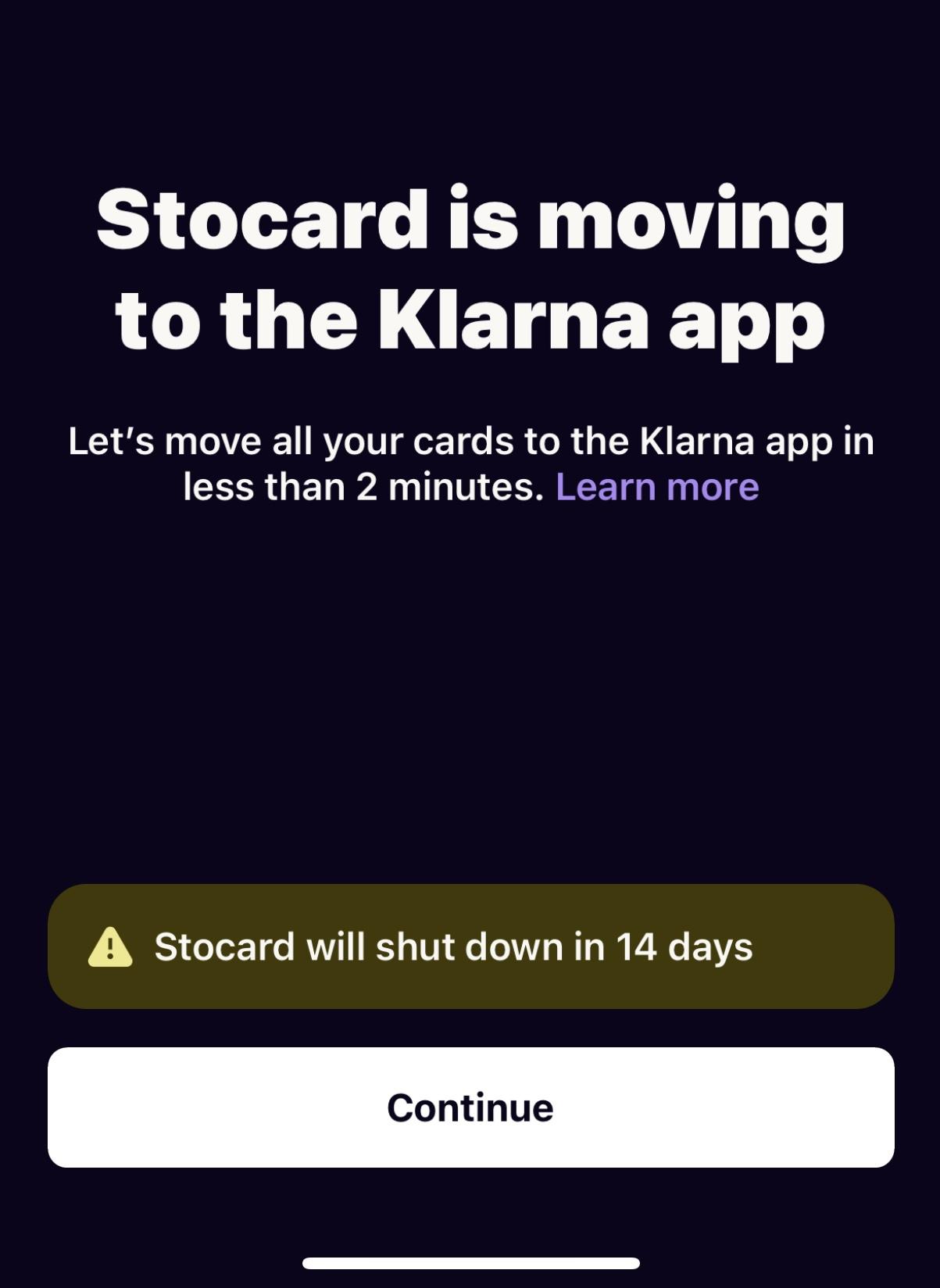Tap Continue to move cards to Klarna

click(x=470, y=1107)
